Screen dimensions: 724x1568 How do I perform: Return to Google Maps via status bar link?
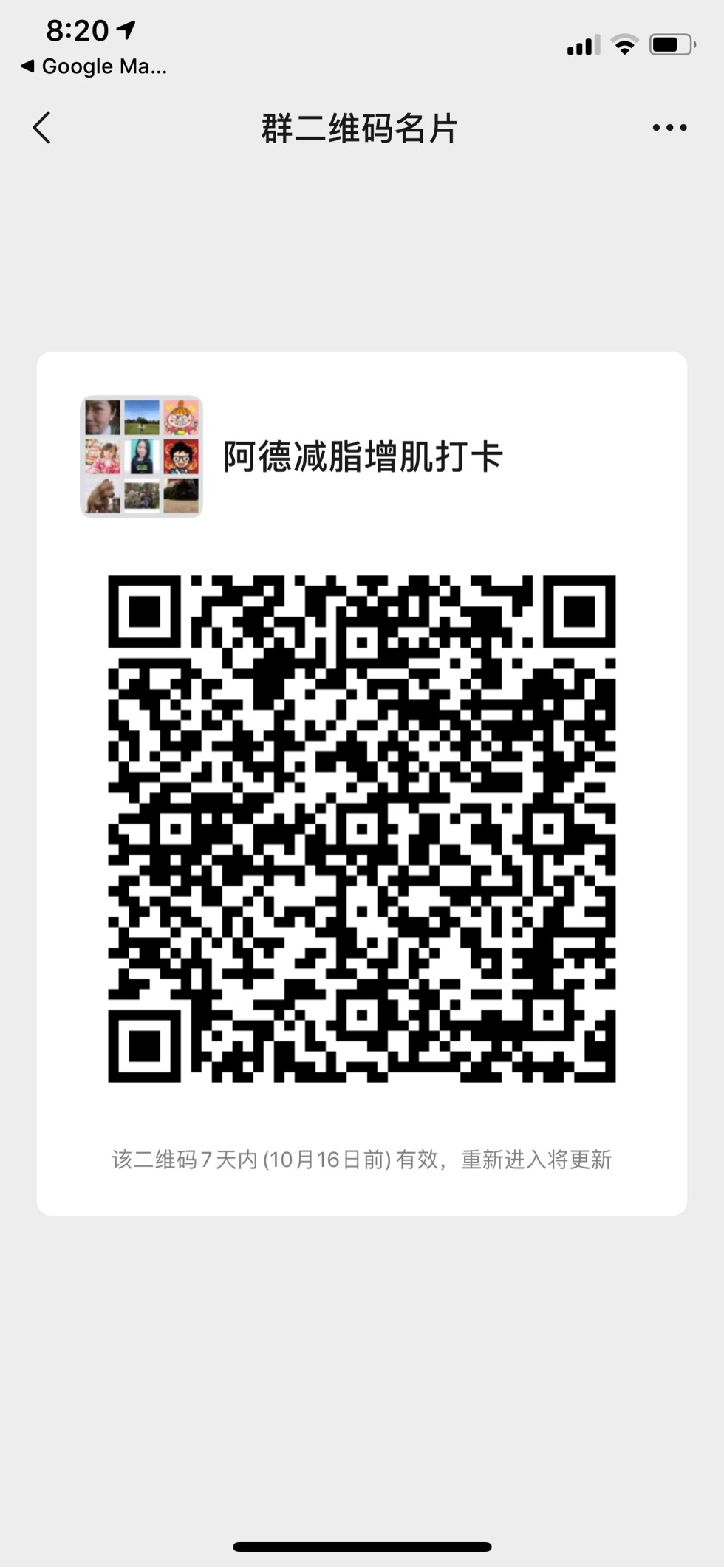(x=94, y=66)
